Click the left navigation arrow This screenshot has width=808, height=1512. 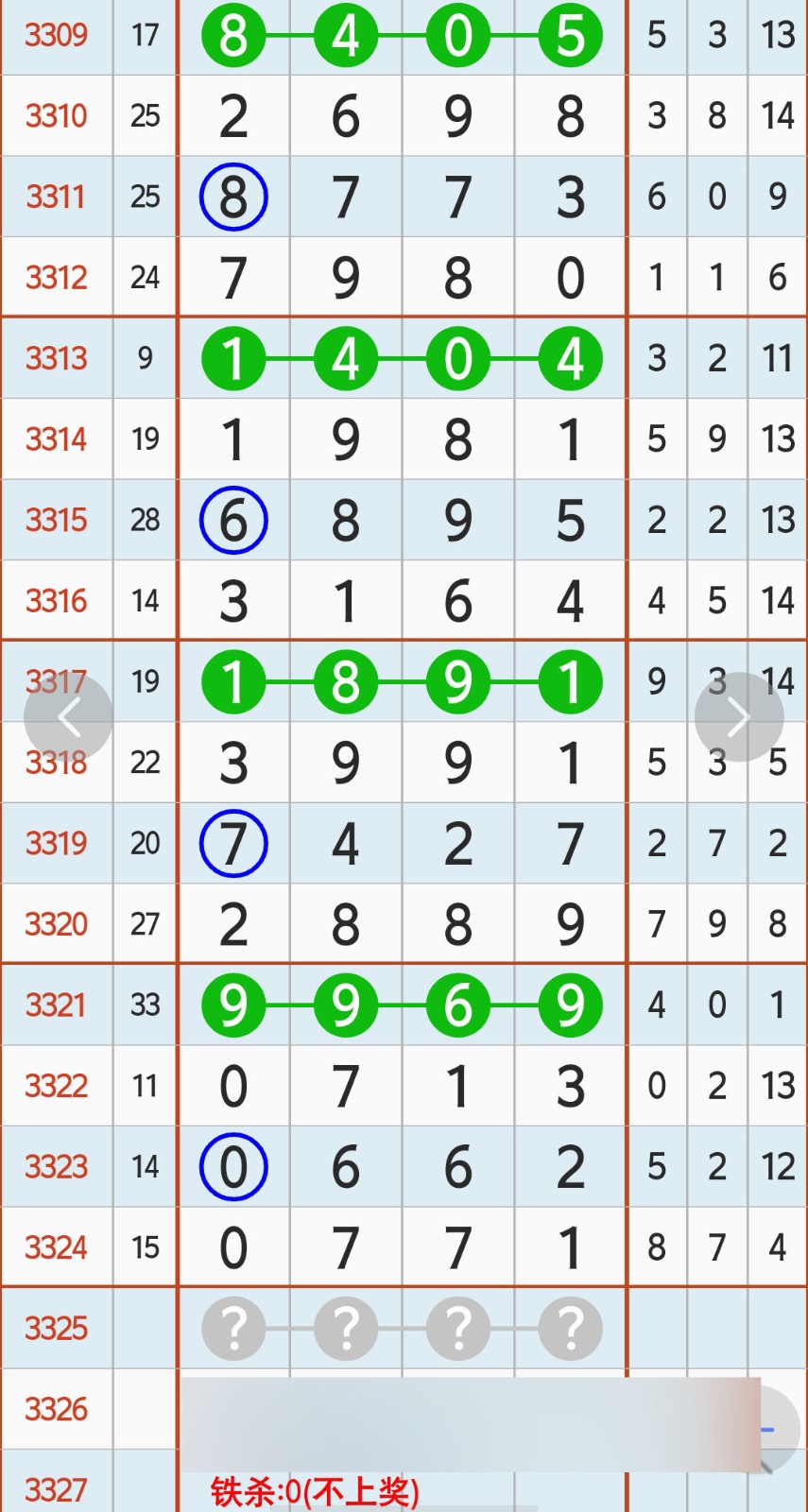click(69, 716)
